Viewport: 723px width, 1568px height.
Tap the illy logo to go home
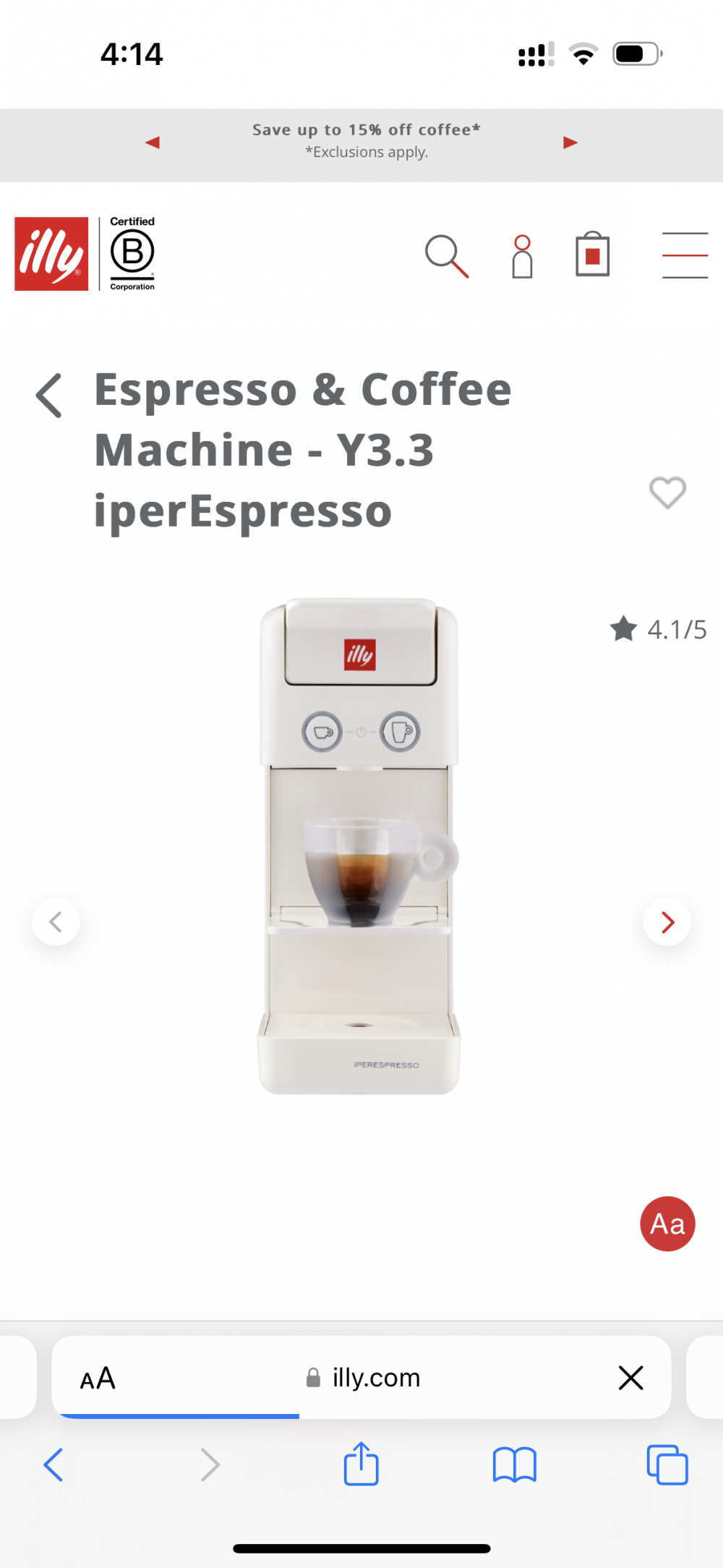[51, 254]
